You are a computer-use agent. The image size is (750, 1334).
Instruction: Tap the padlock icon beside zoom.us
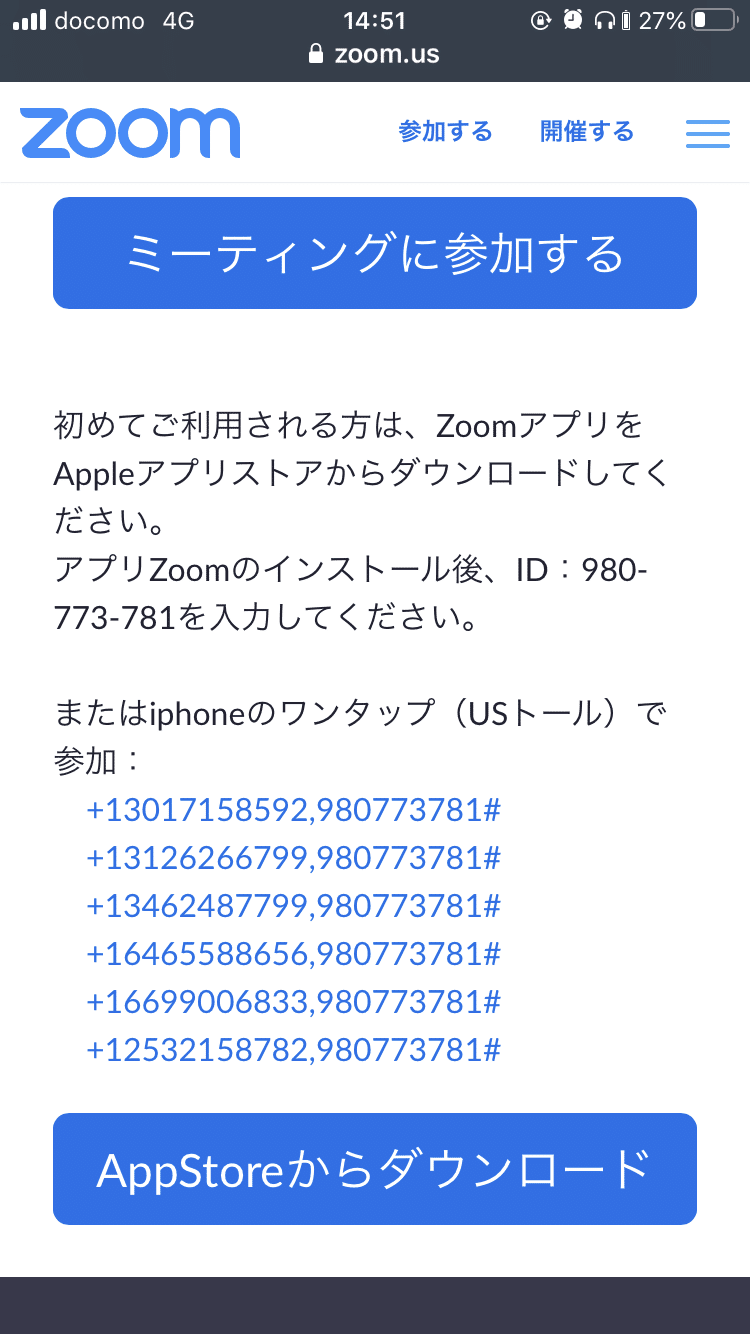pos(315,55)
